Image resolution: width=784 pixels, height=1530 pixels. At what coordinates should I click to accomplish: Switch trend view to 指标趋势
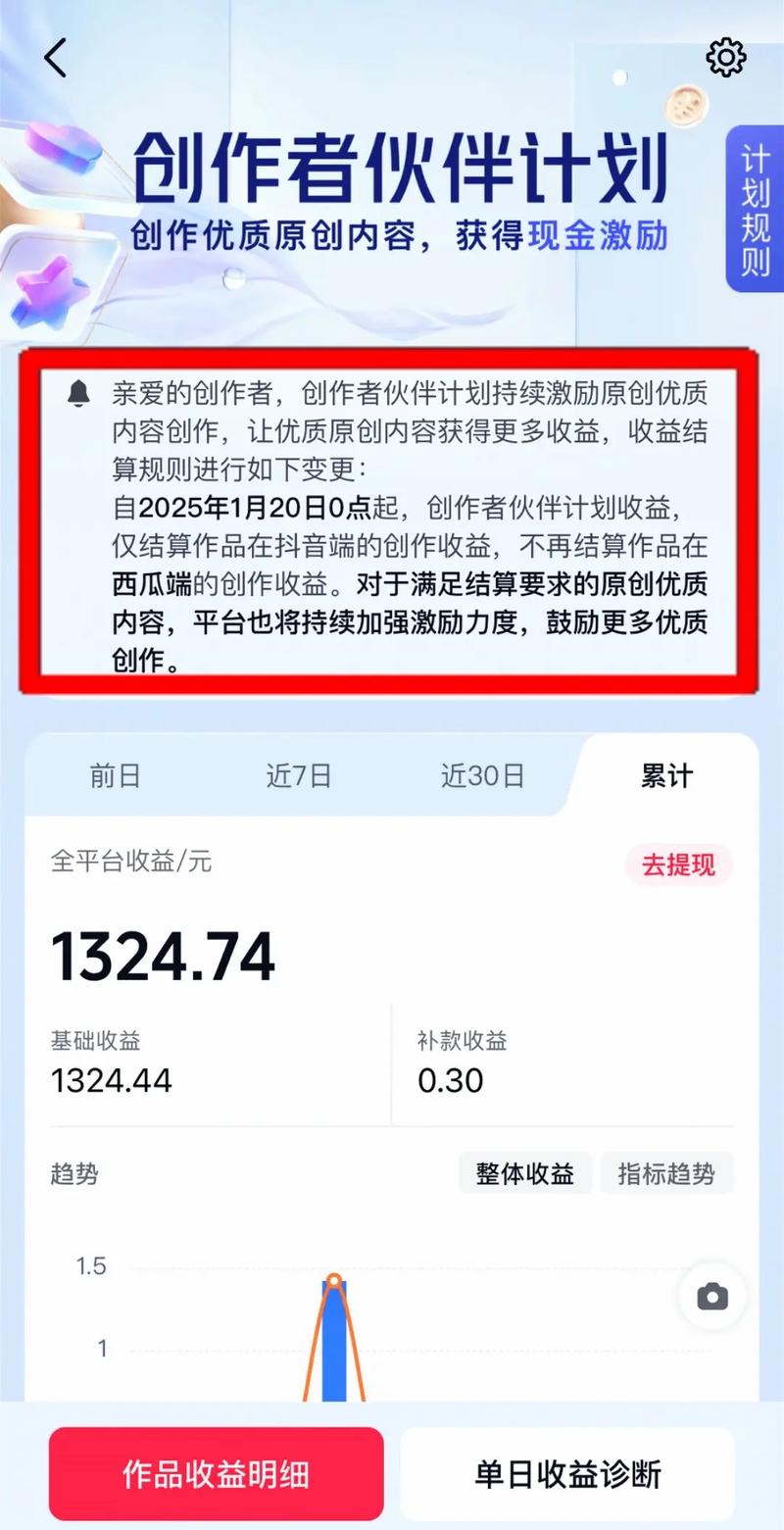tap(666, 1173)
